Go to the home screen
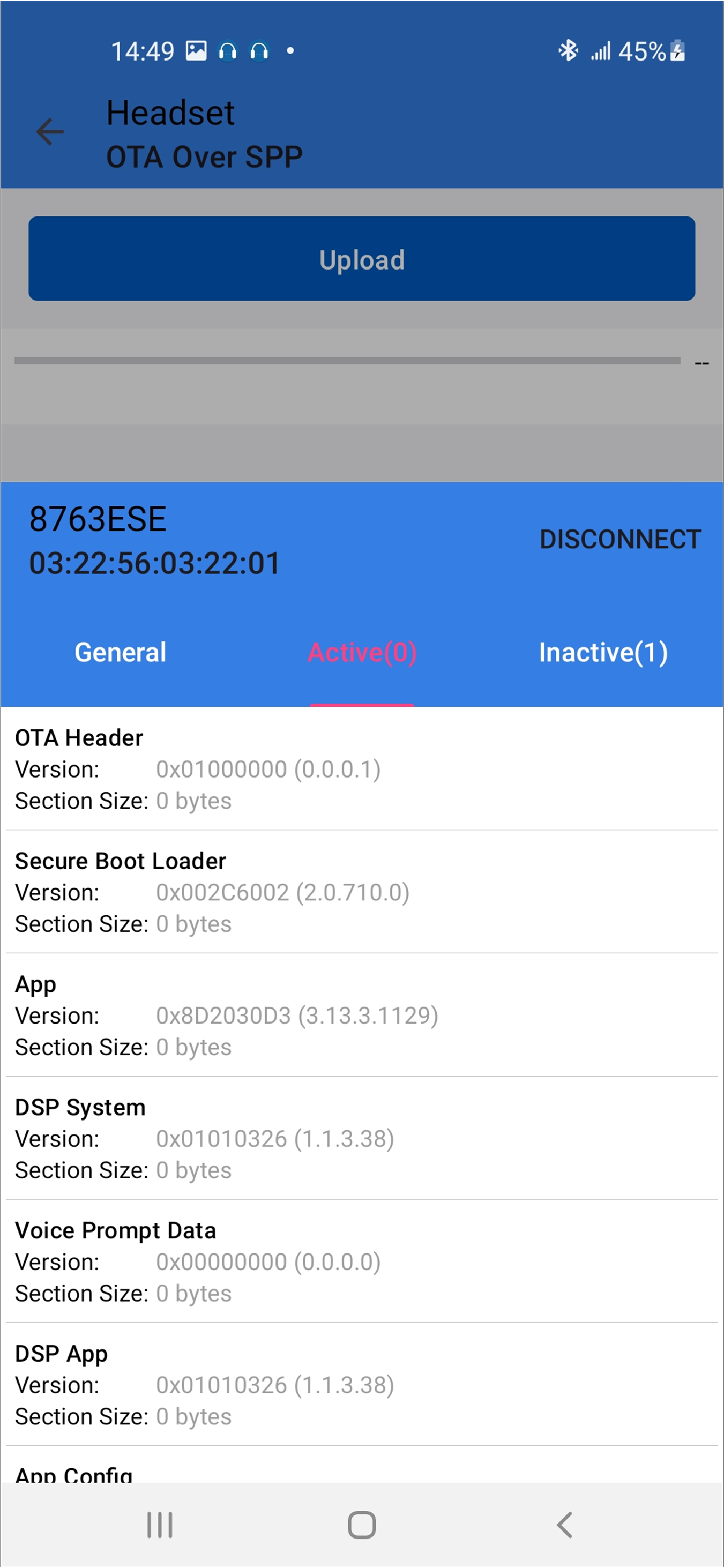The width and height of the screenshot is (724, 1568). click(x=362, y=1524)
